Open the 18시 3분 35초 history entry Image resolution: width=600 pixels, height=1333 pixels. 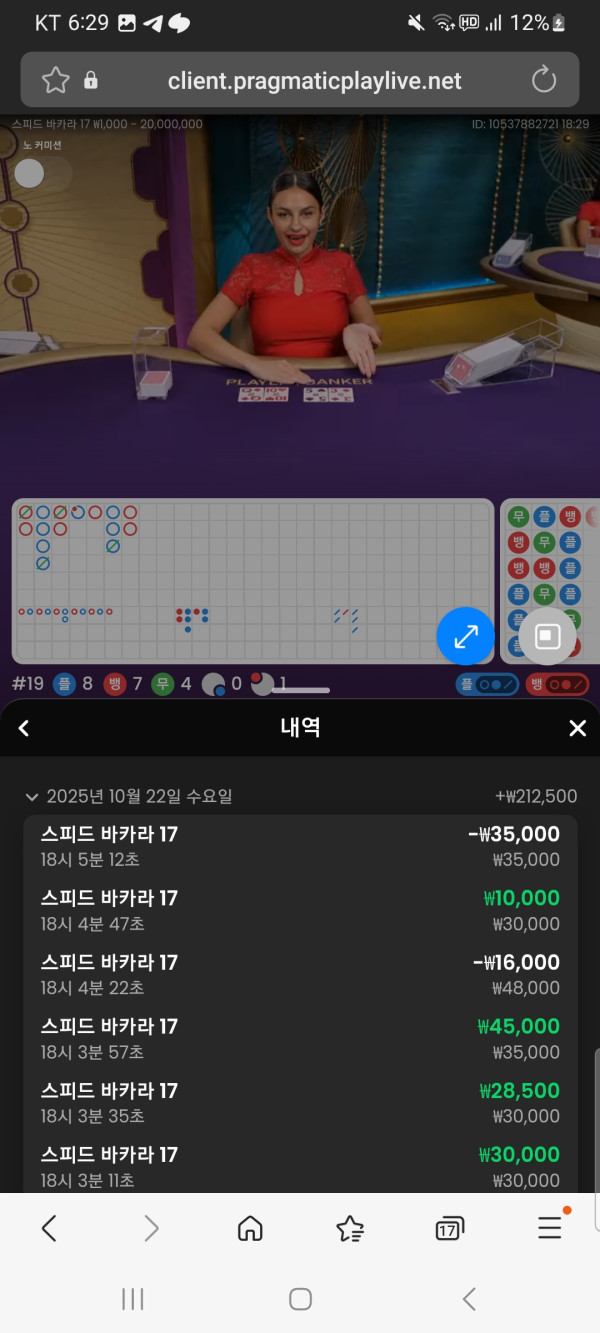tap(300, 1102)
